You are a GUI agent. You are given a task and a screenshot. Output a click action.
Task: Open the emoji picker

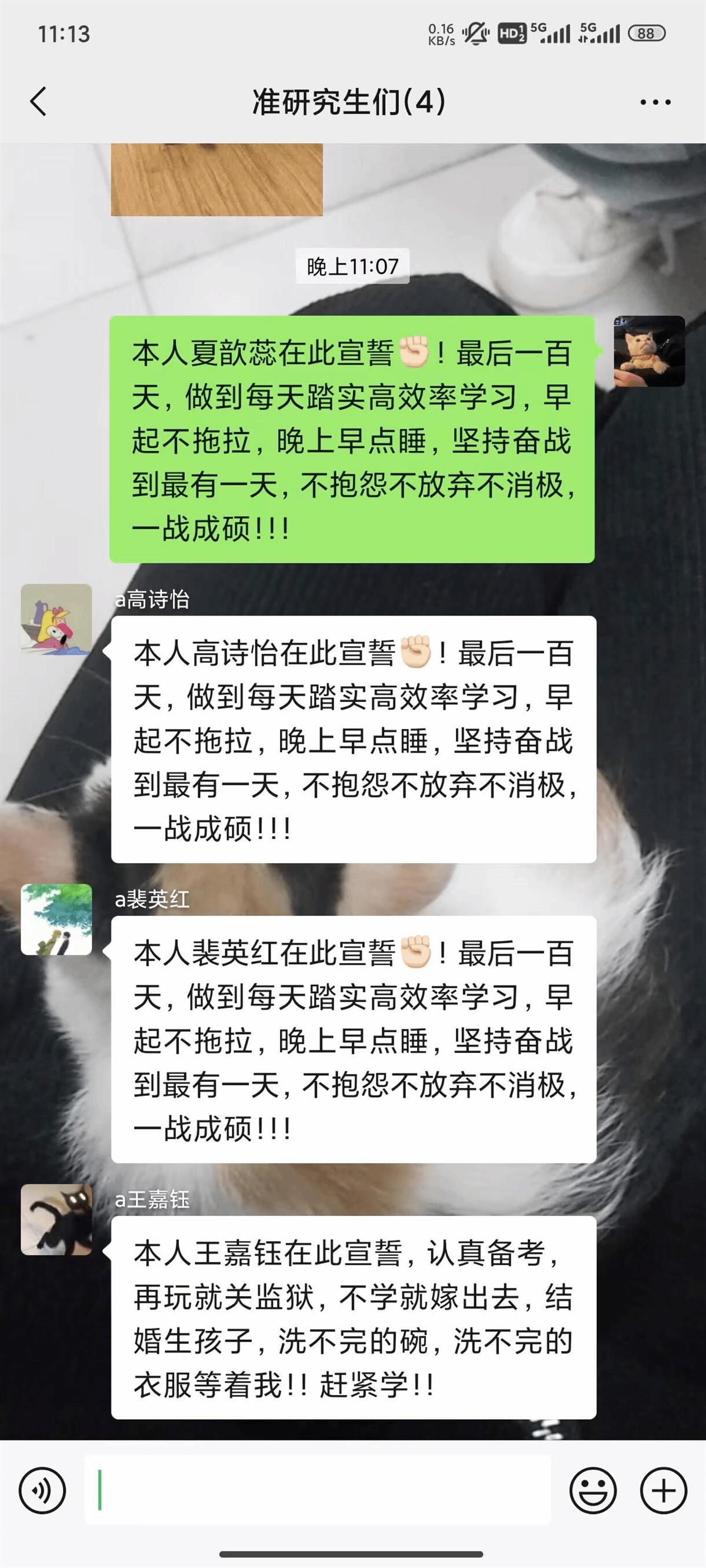[x=592, y=1490]
